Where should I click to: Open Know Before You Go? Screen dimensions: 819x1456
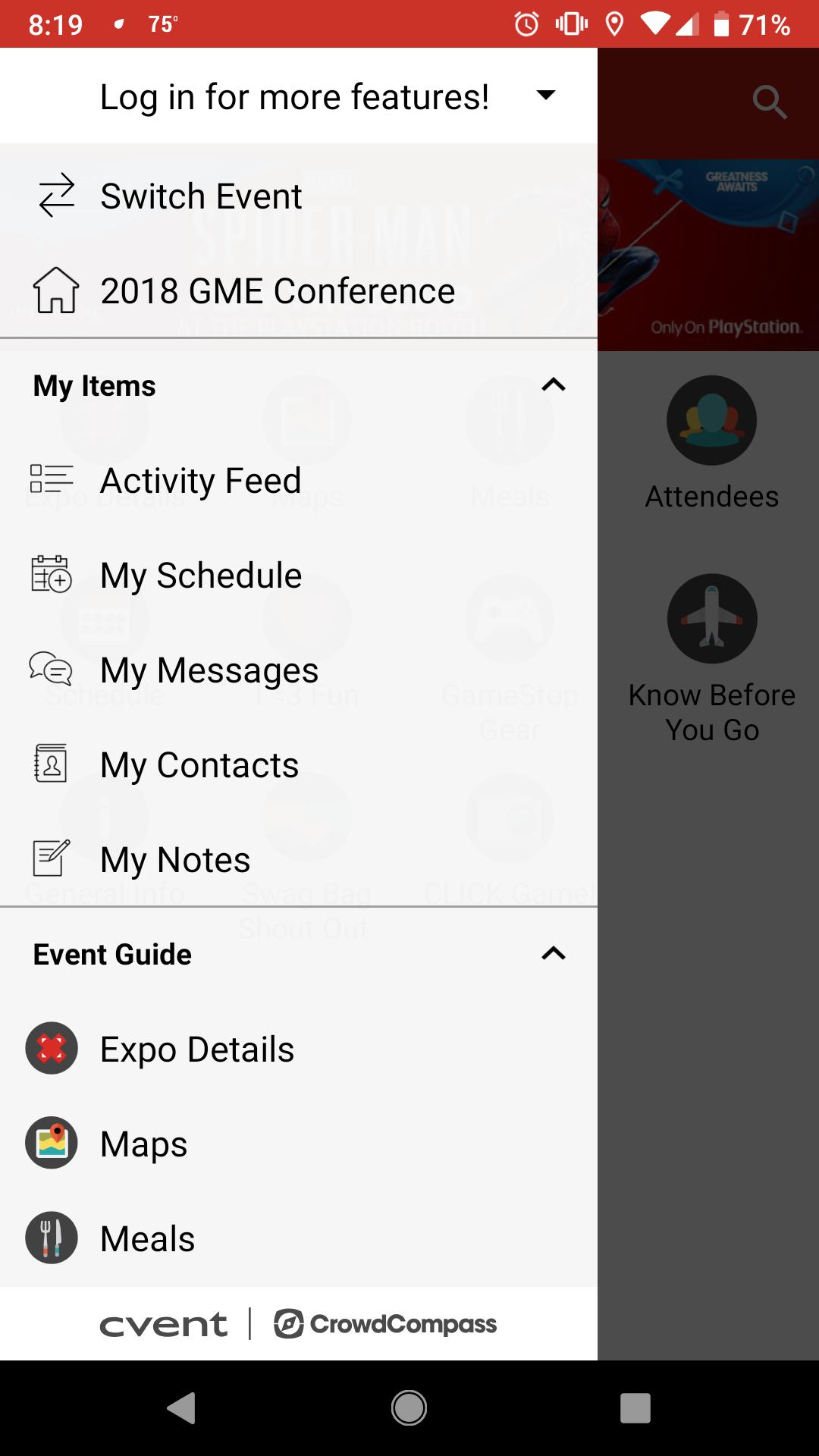(x=711, y=656)
